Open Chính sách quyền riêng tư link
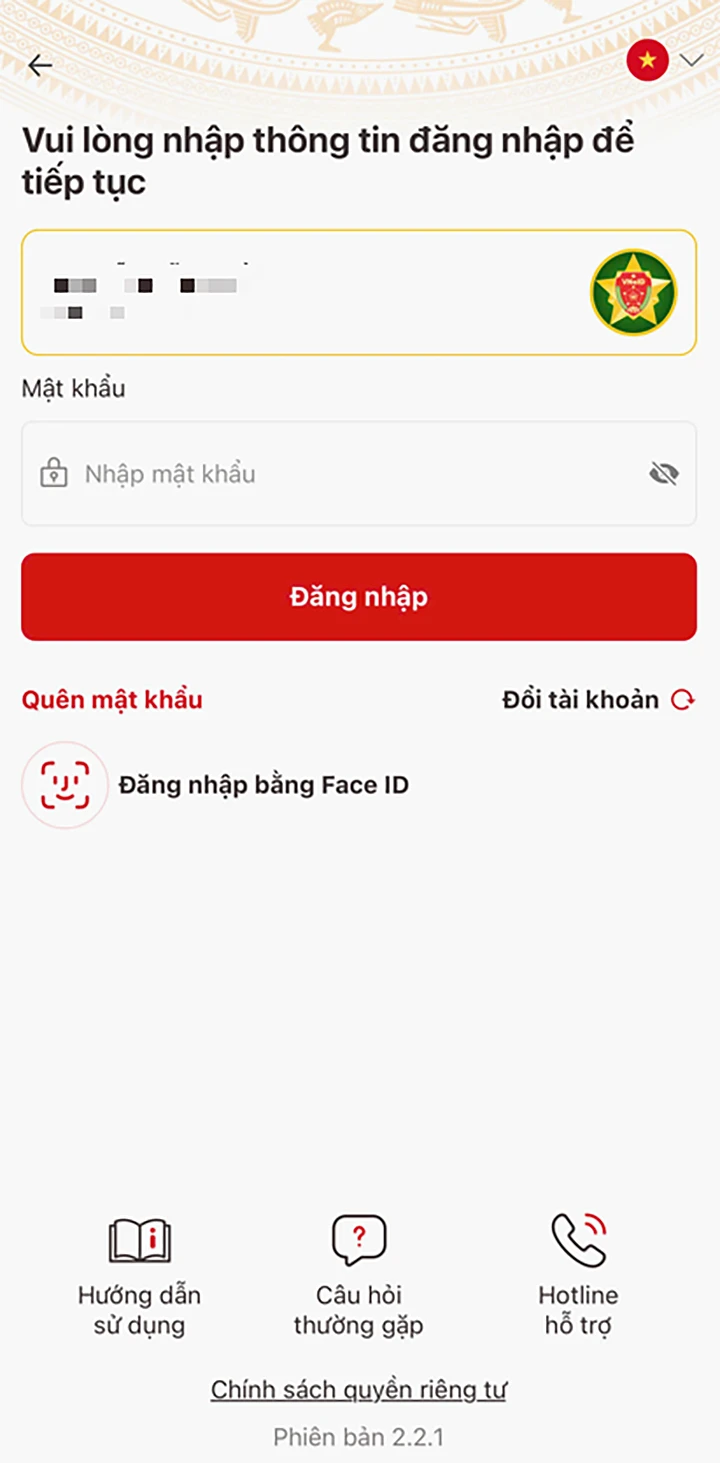Image resolution: width=720 pixels, height=1463 pixels. point(359,1390)
